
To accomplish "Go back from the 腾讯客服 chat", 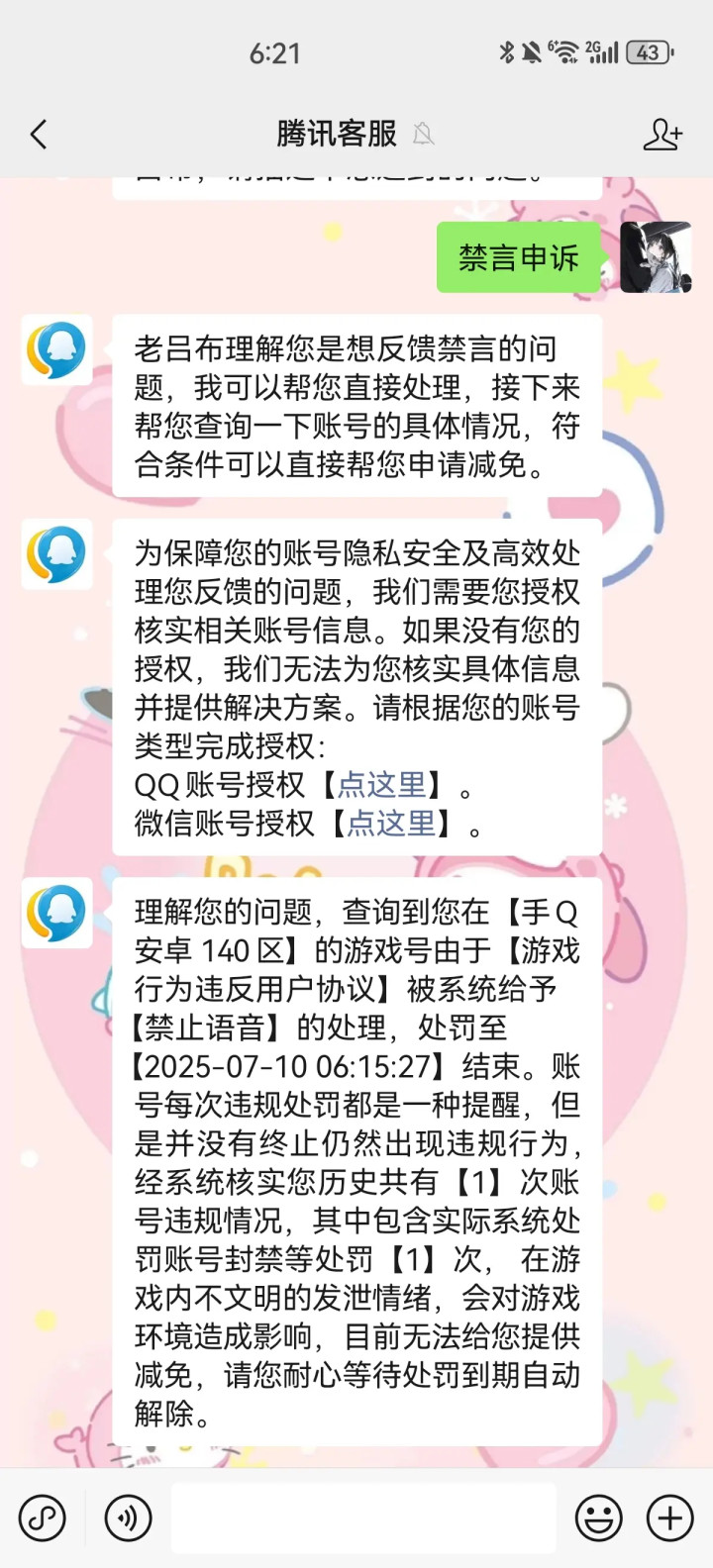I will [39, 135].
